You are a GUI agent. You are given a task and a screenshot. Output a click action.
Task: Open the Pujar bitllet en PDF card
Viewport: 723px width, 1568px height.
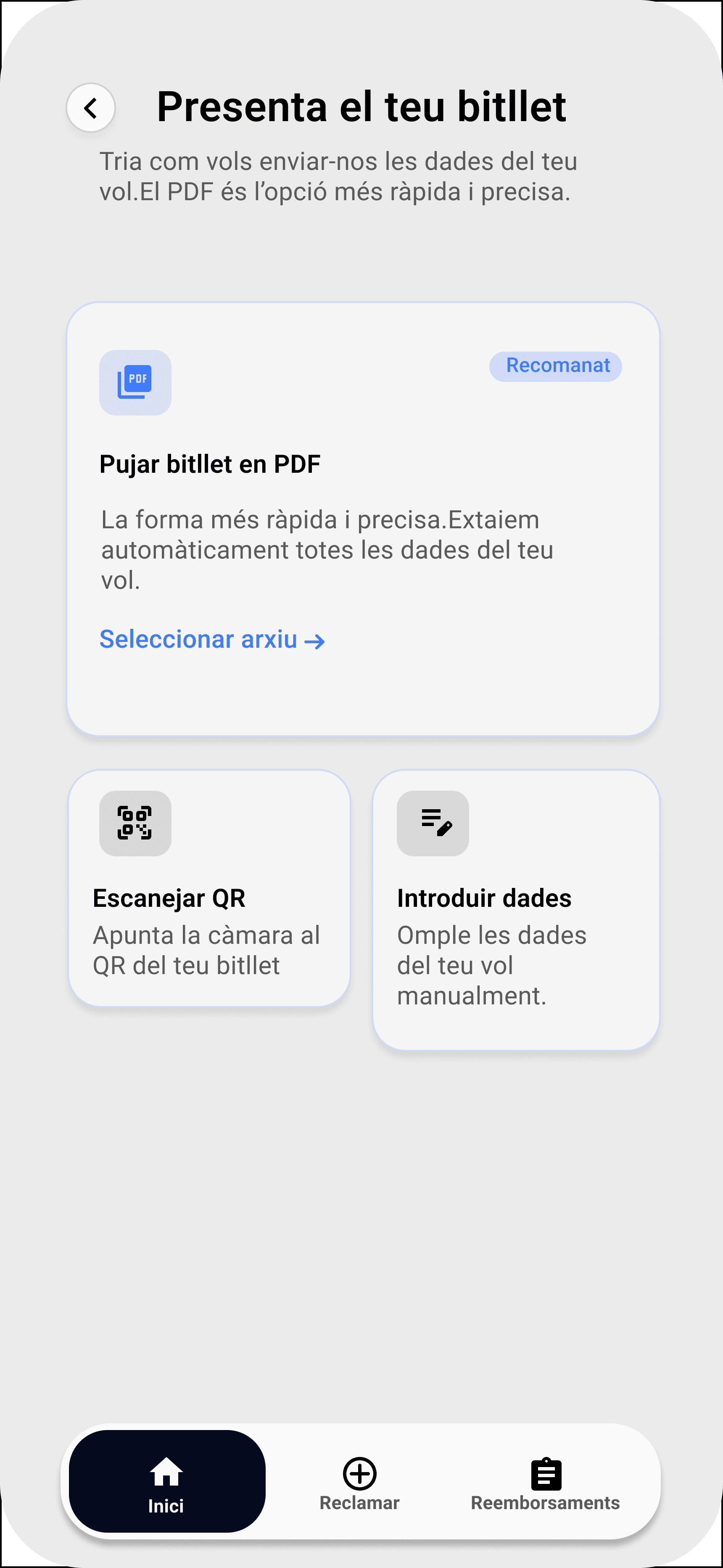361,520
